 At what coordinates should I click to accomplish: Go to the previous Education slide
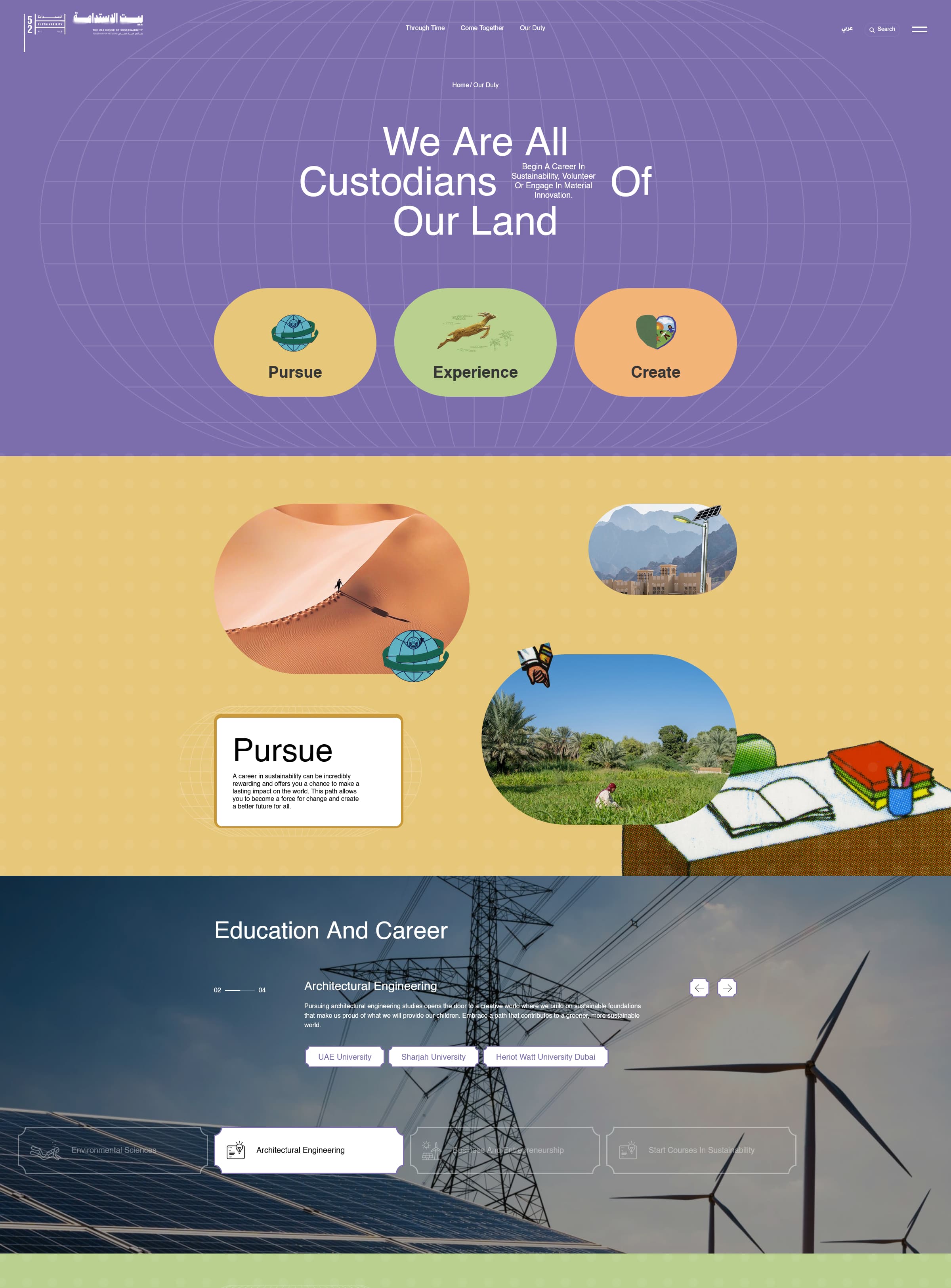699,988
